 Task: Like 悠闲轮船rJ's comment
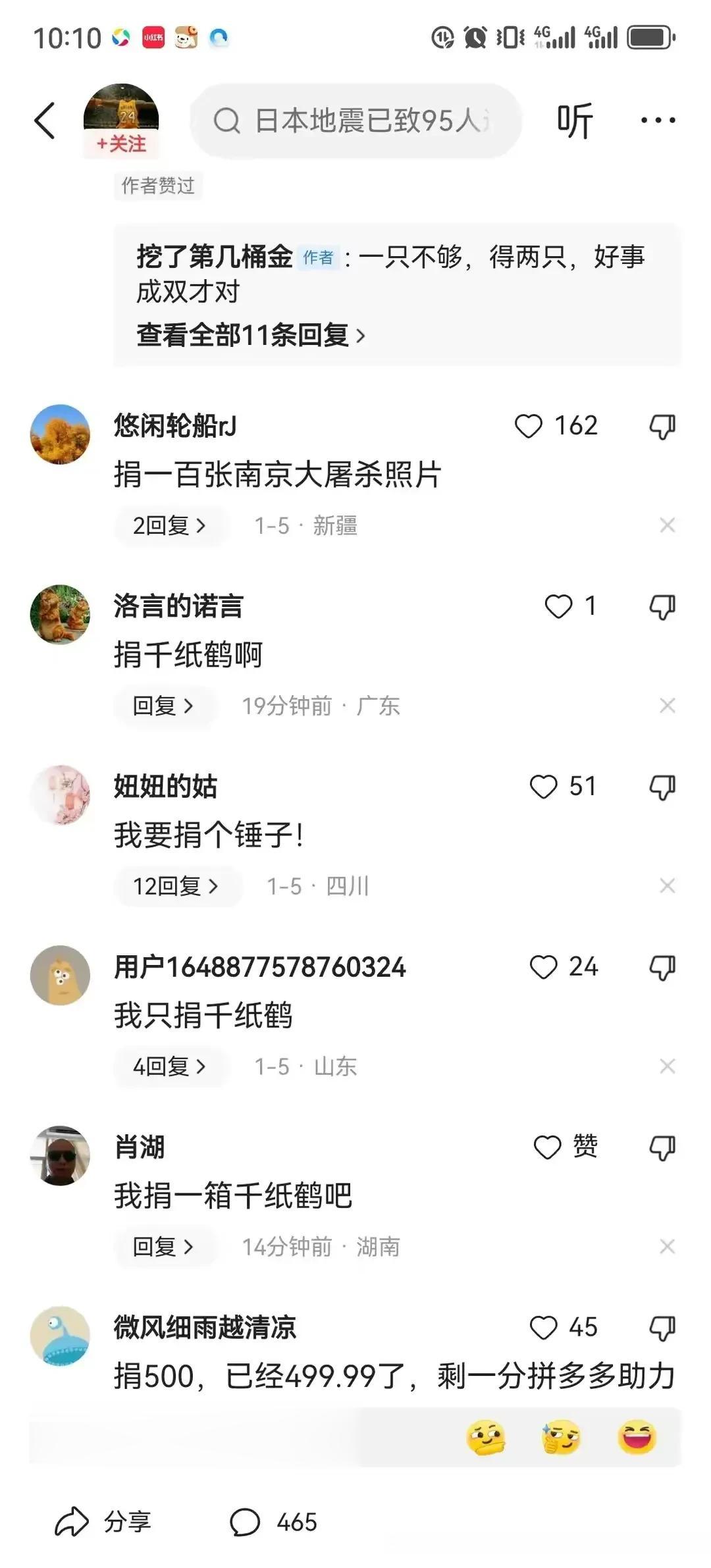(529, 427)
